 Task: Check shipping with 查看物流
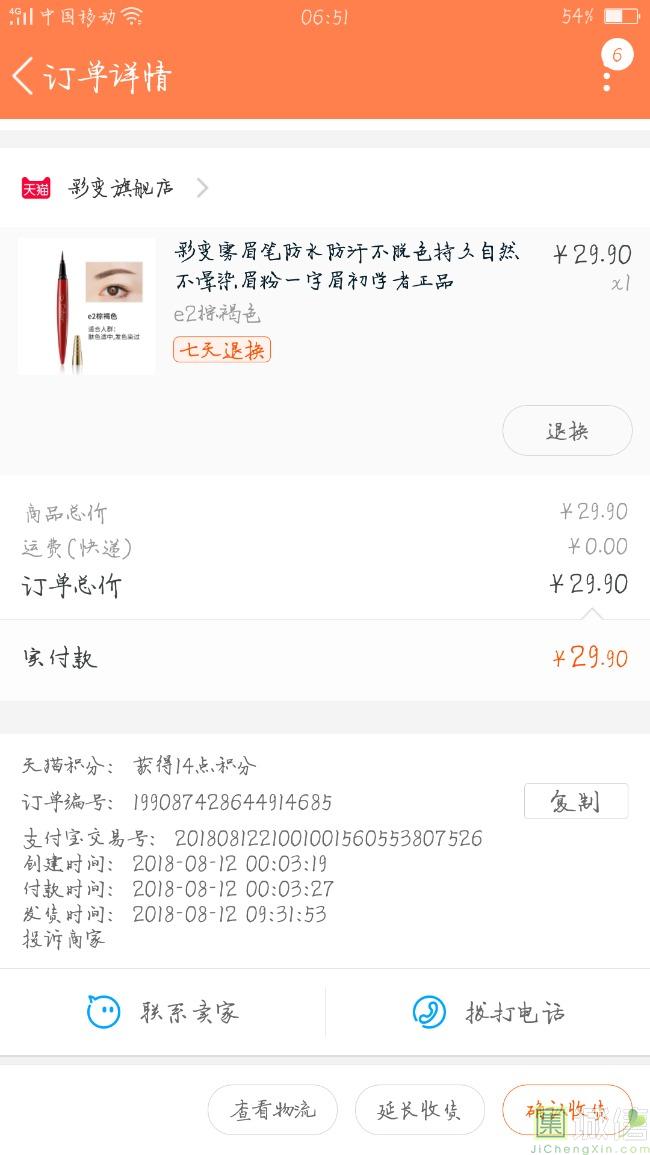click(272, 1110)
